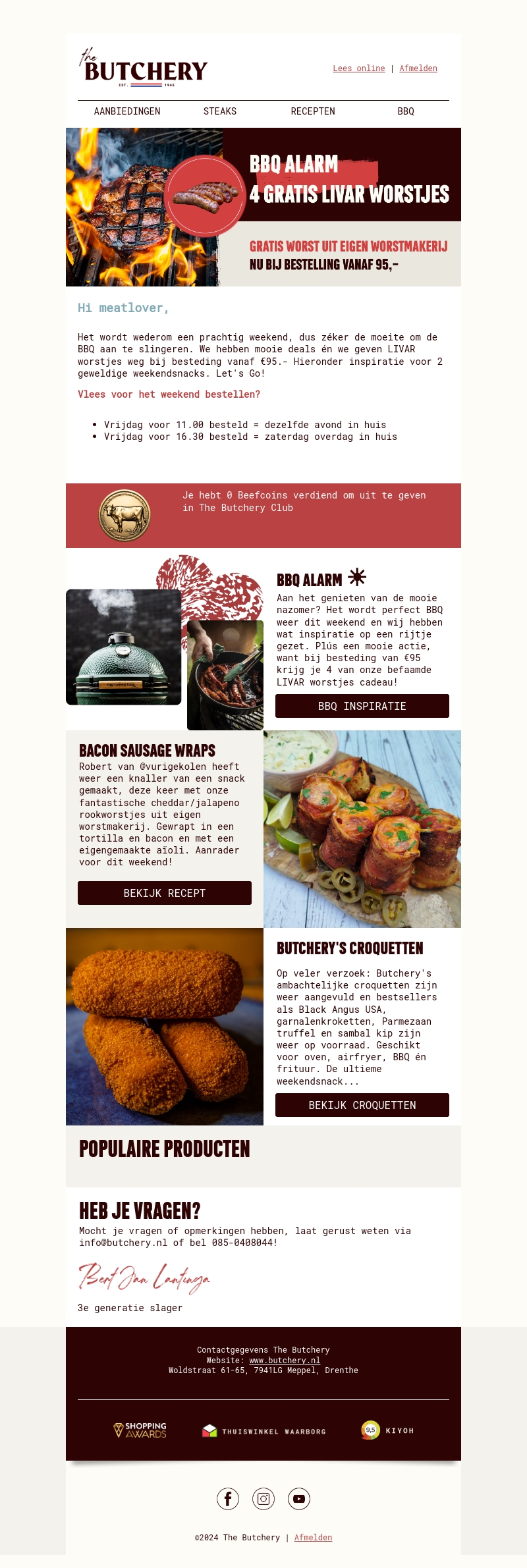This screenshot has width=527, height=1568.
Task: Open the Recepten menu item
Action: pos(313,111)
